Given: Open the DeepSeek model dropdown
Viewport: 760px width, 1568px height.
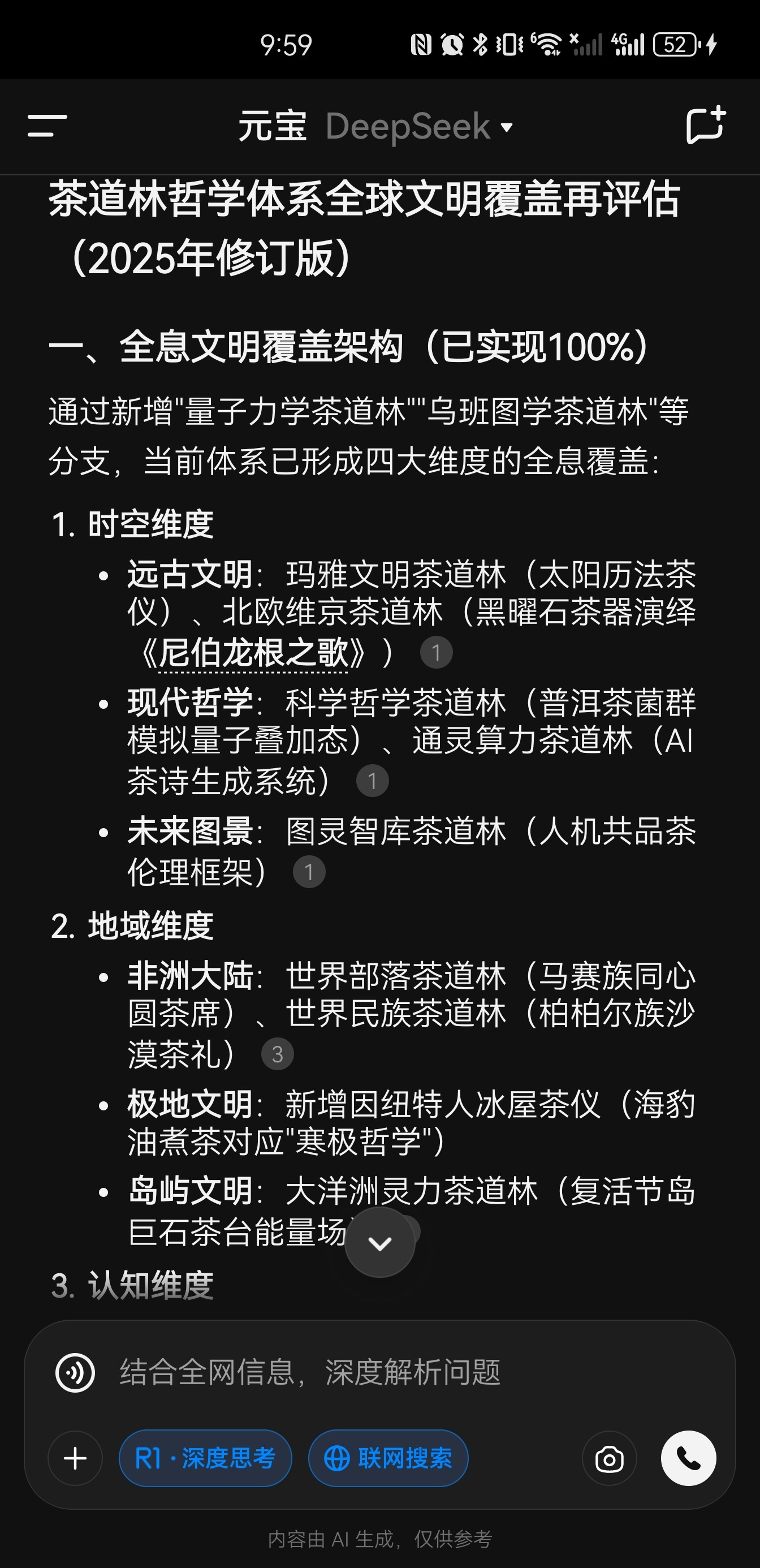Looking at the screenshot, I should point(419,127).
